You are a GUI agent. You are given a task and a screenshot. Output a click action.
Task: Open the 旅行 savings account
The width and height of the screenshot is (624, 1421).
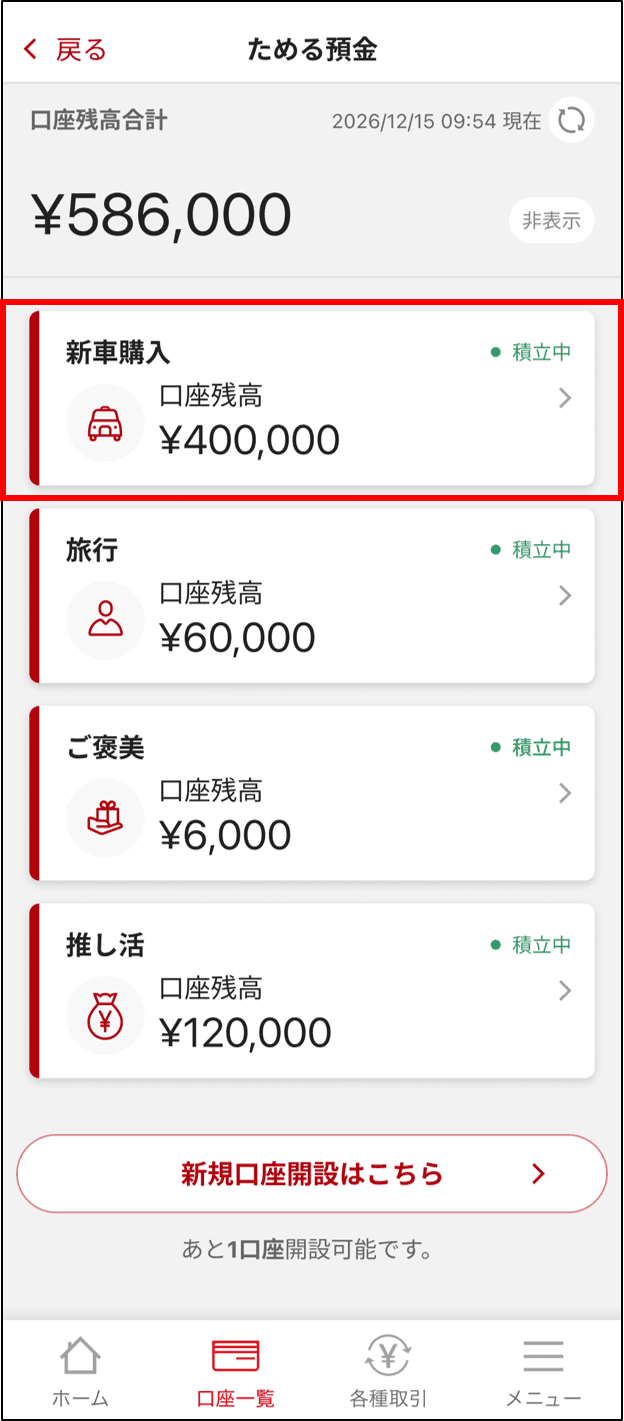[312, 596]
